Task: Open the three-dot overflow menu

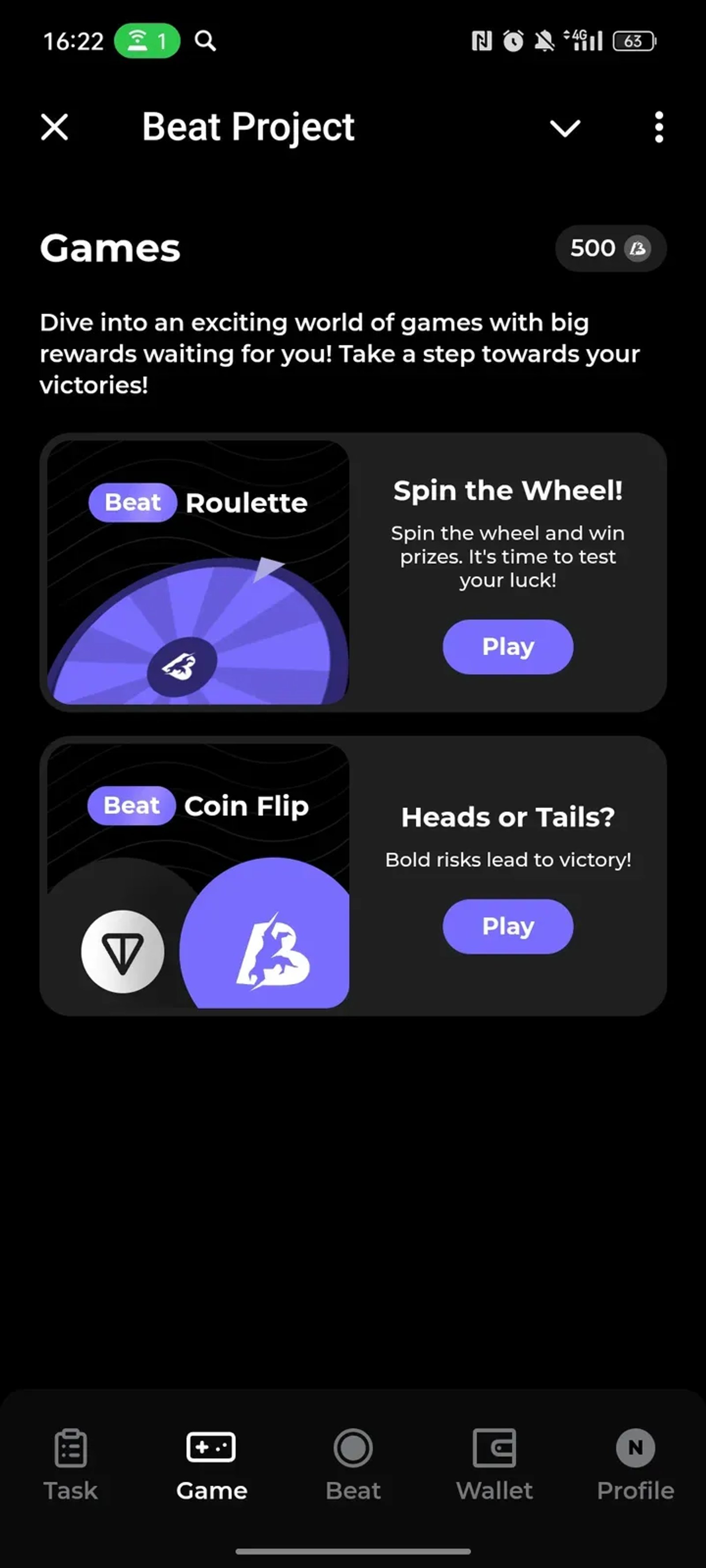Action: click(x=658, y=127)
